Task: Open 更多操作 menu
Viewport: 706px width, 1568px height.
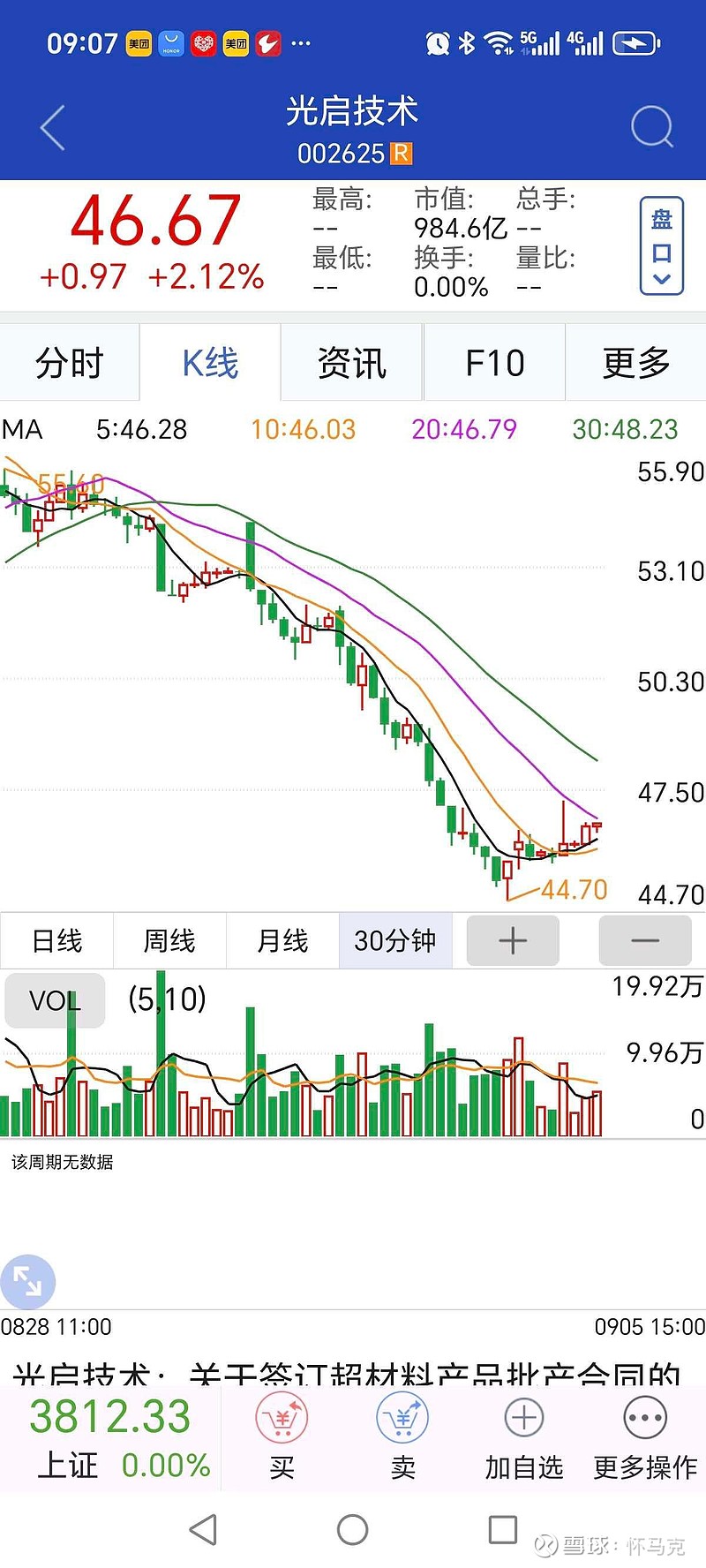Action: [x=645, y=1438]
